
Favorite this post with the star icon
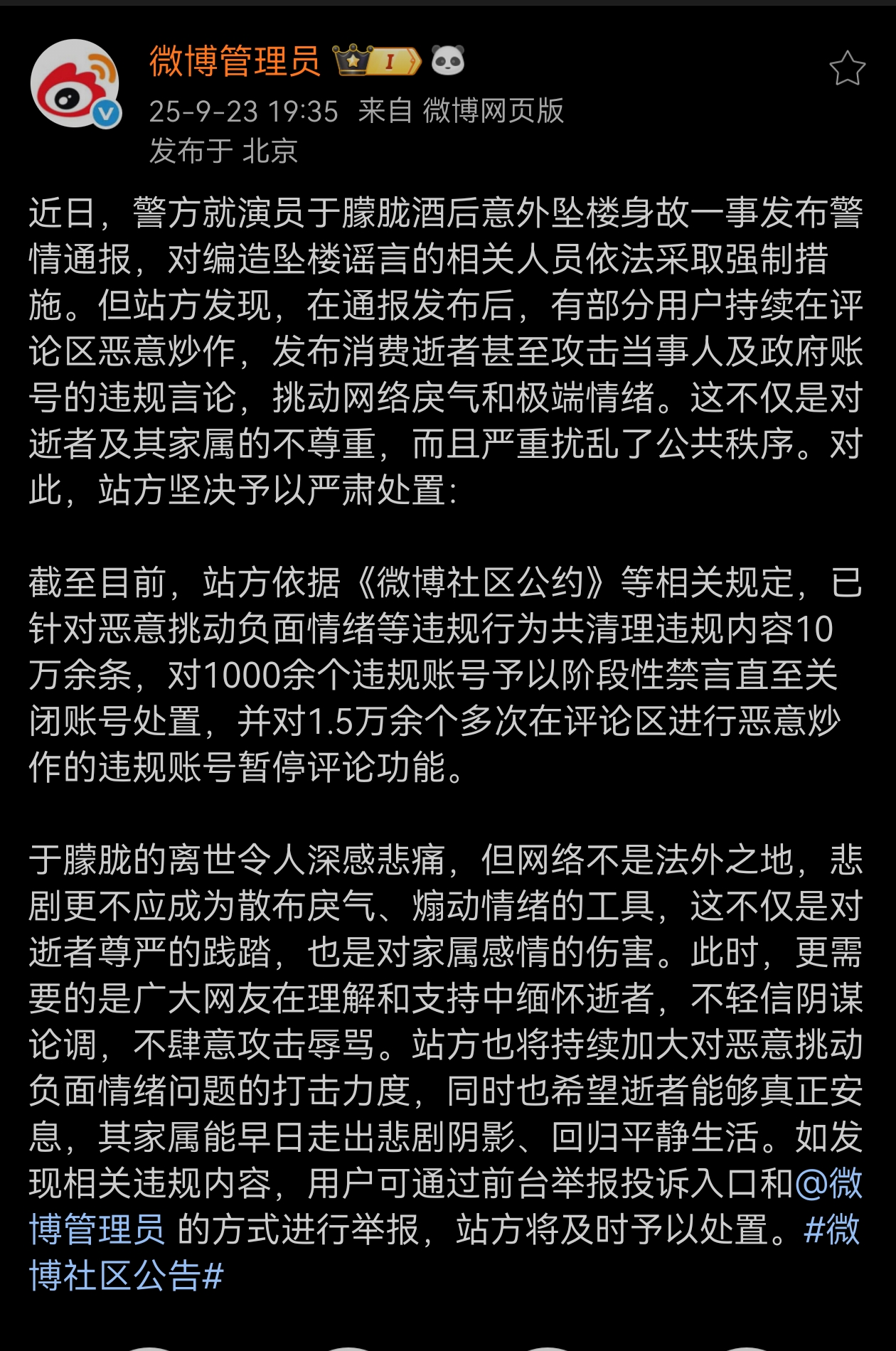[x=846, y=69]
